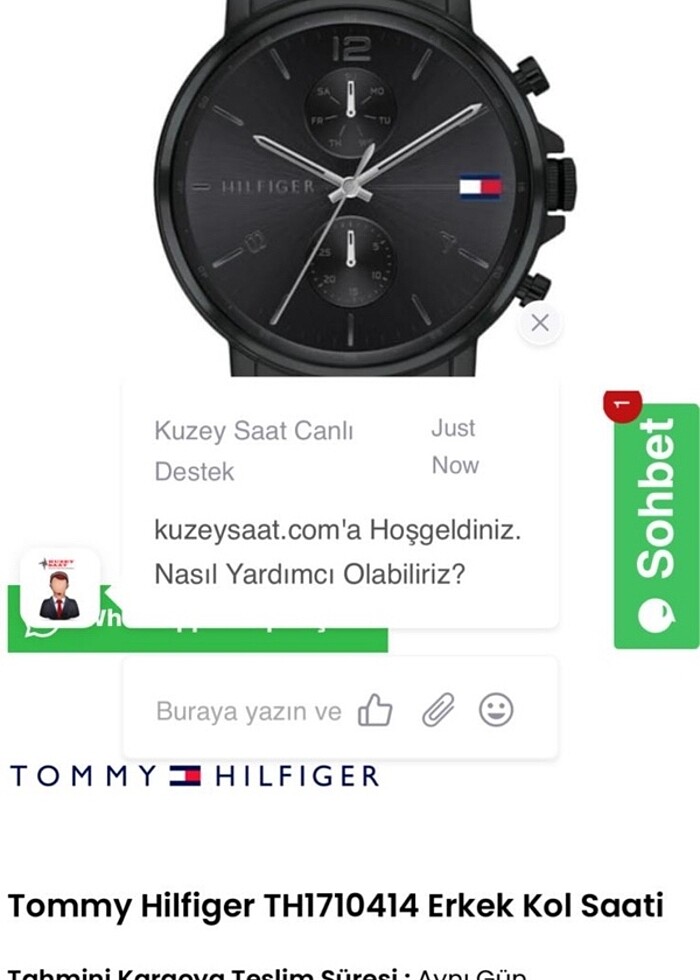Tap the support agent avatar
This screenshot has width=700, height=980.
[59, 589]
